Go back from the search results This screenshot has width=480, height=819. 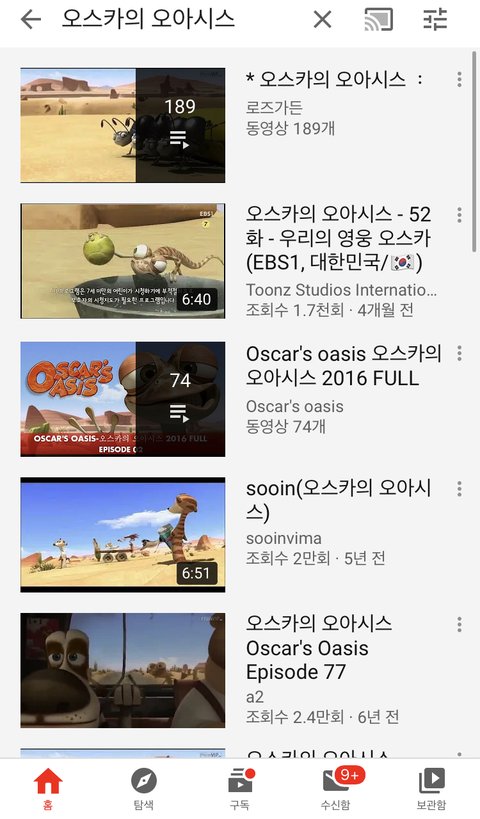click(x=30, y=19)
